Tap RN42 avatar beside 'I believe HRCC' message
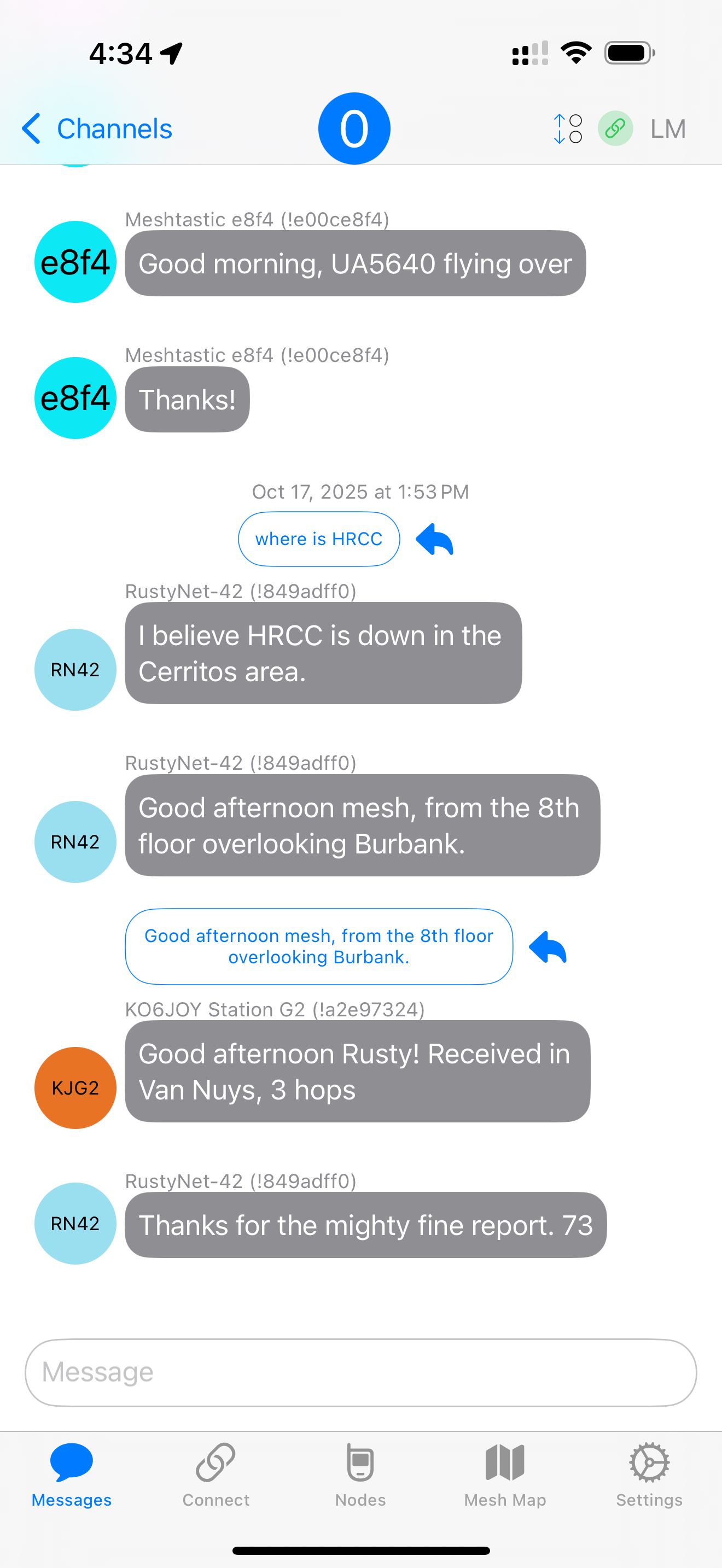Screen dimensions: 722x1568 point(75,670)
